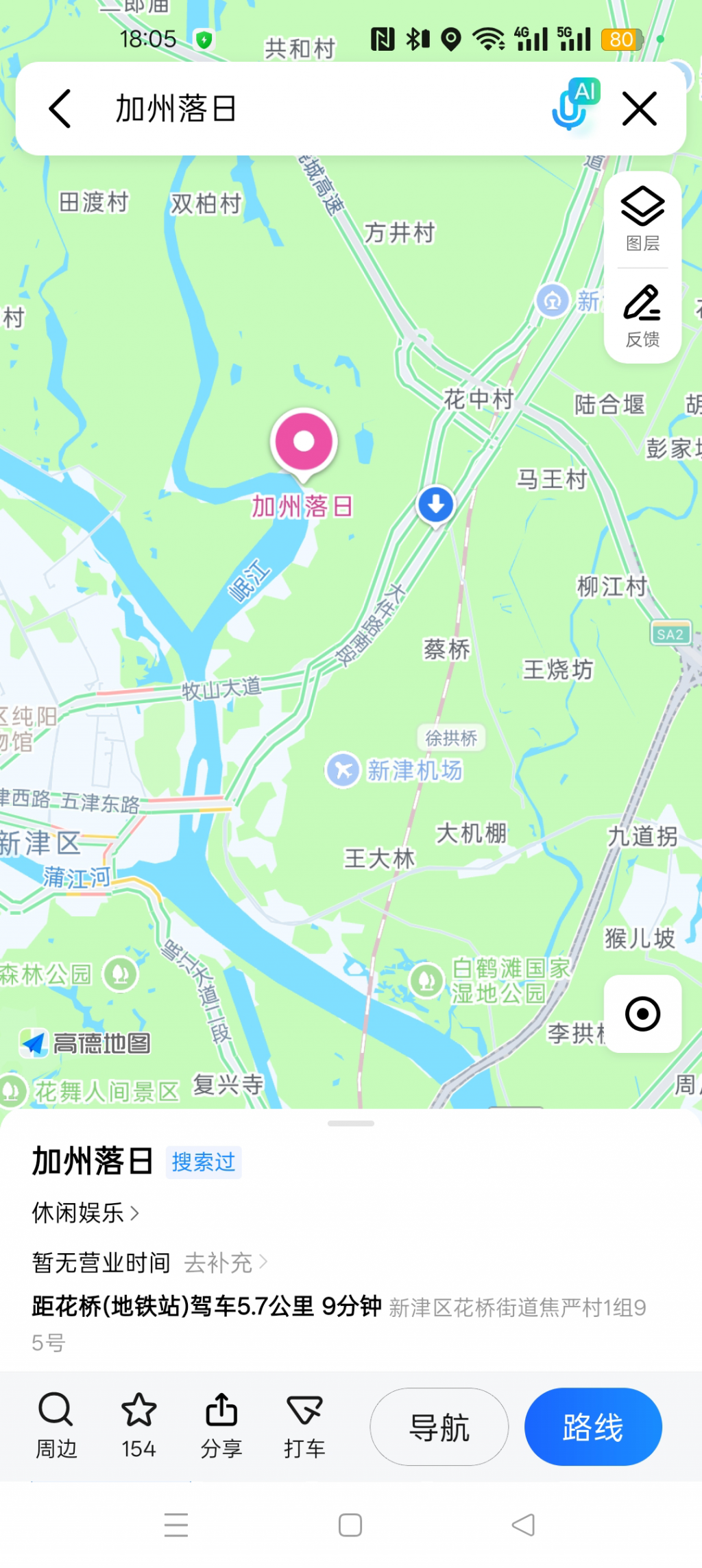Clear the 加州落日 search query
The width and height of the screenshot is (702, 1568).
[639, 109]
